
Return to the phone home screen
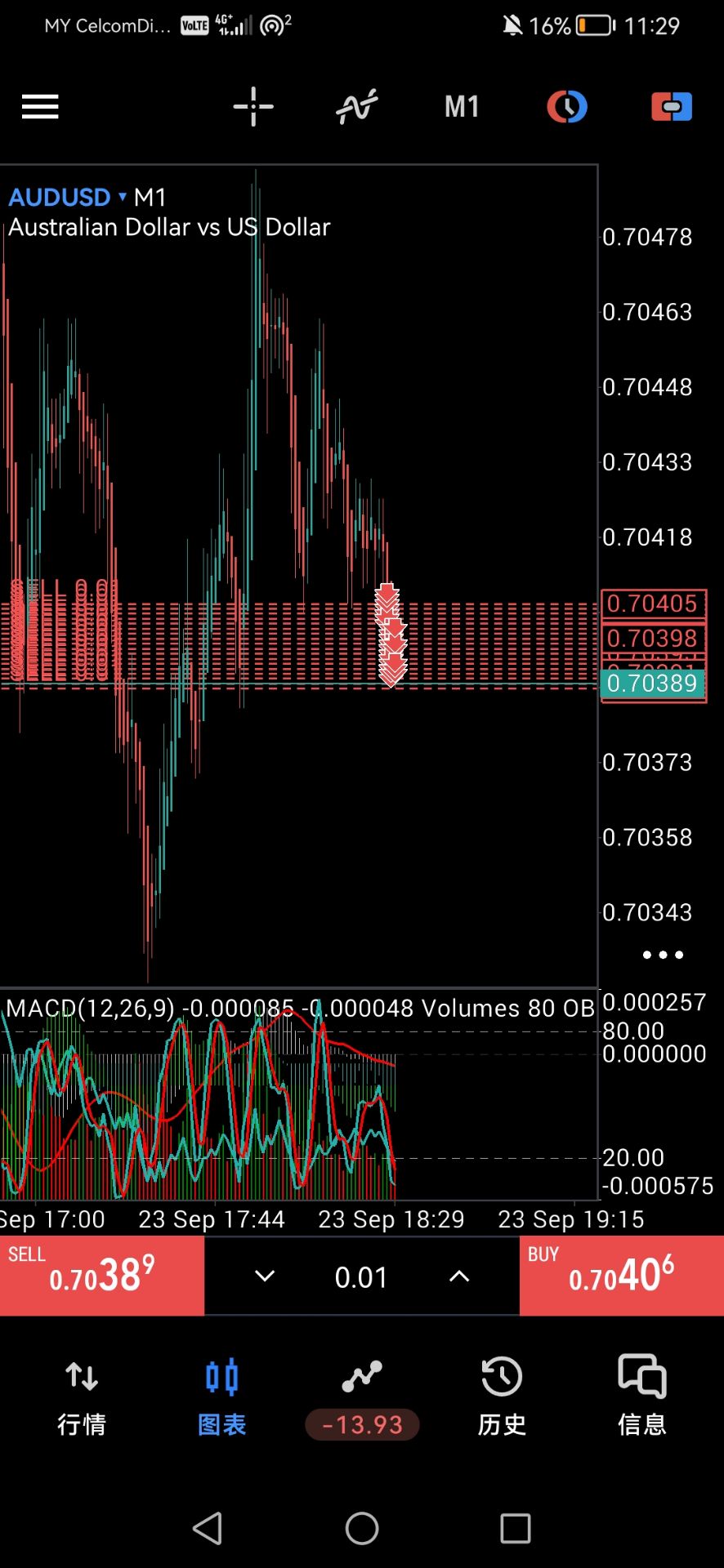362,1528
